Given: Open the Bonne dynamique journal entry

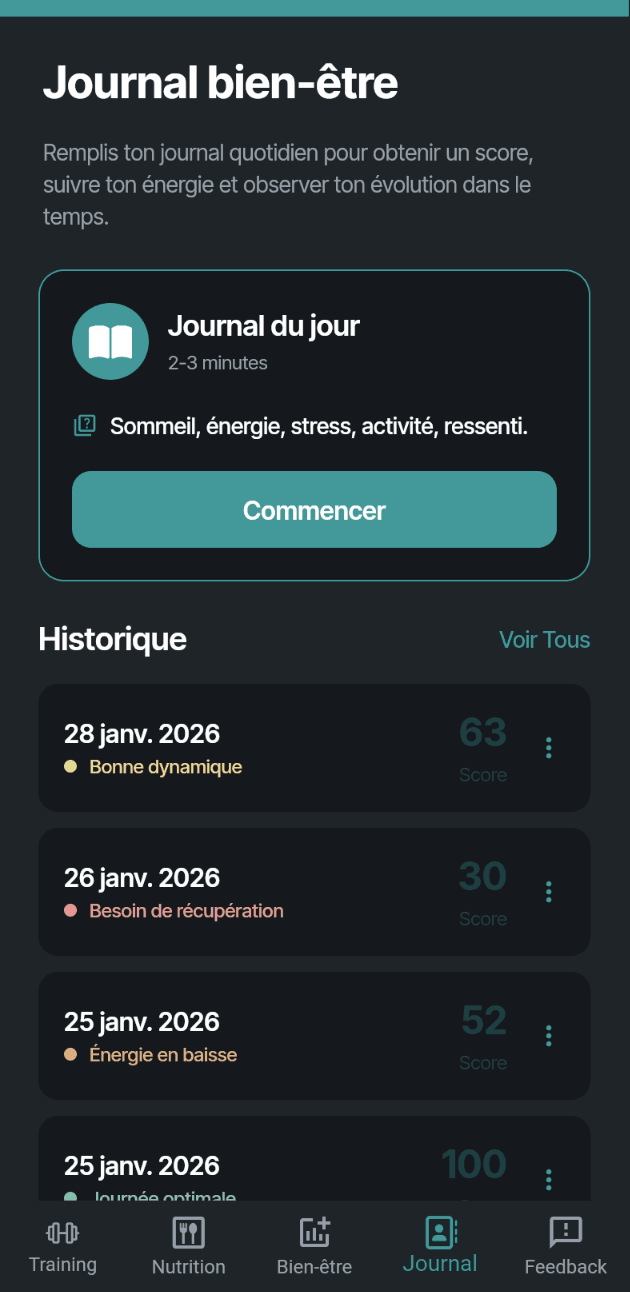Looking at the screenshot, I should [250, 748].
